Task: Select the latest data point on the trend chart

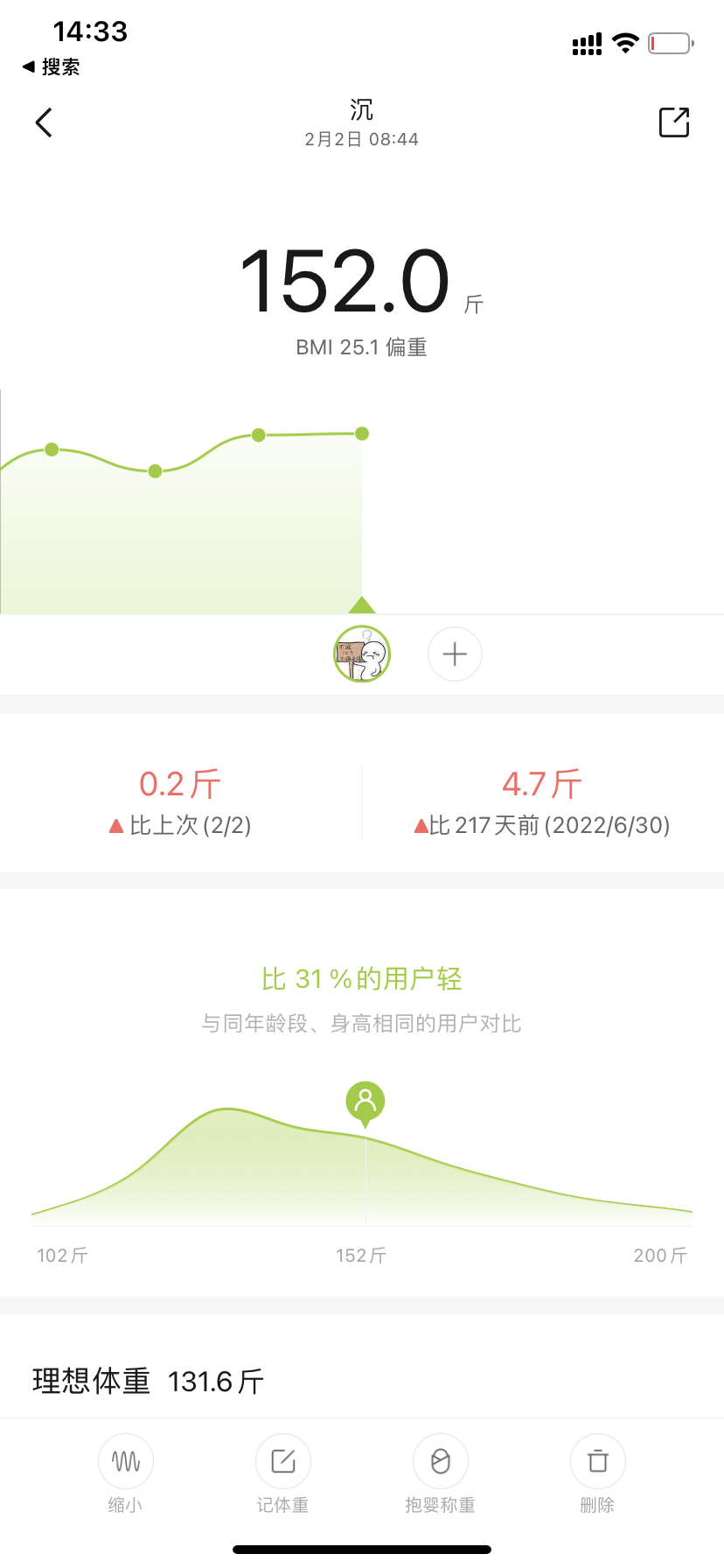Action: pyautogui.click(x=362, y=433)
